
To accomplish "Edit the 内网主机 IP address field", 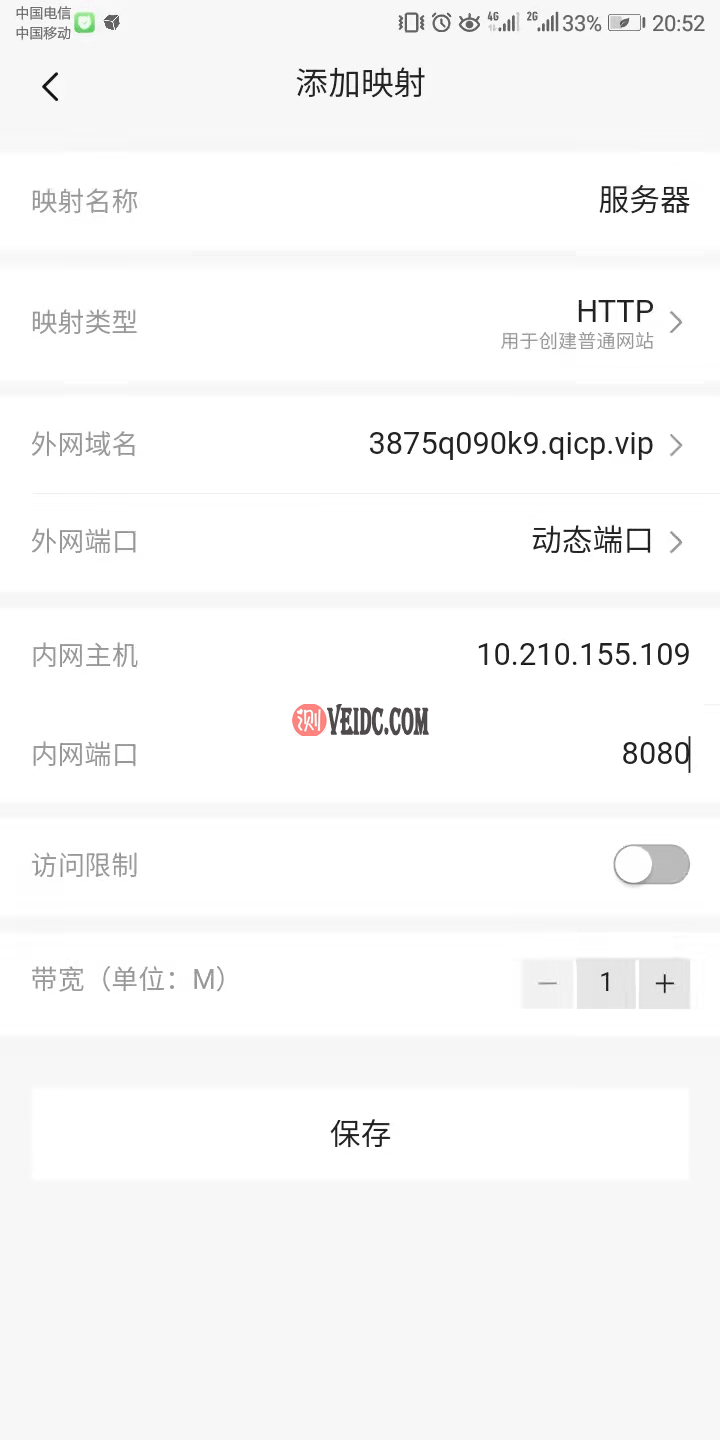I will tap(583, 655).
